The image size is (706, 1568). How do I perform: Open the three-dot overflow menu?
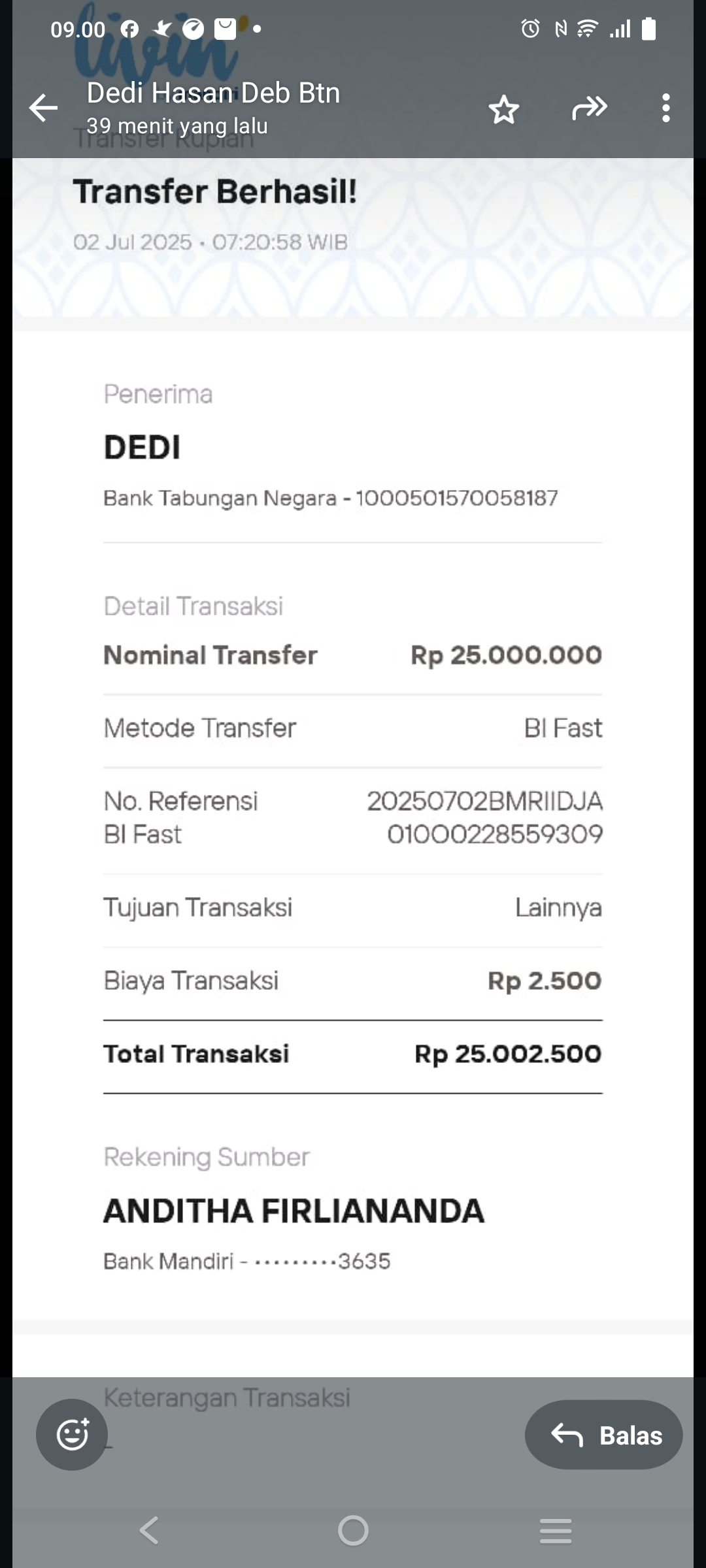pyautogui.click(x=665, y=108)
